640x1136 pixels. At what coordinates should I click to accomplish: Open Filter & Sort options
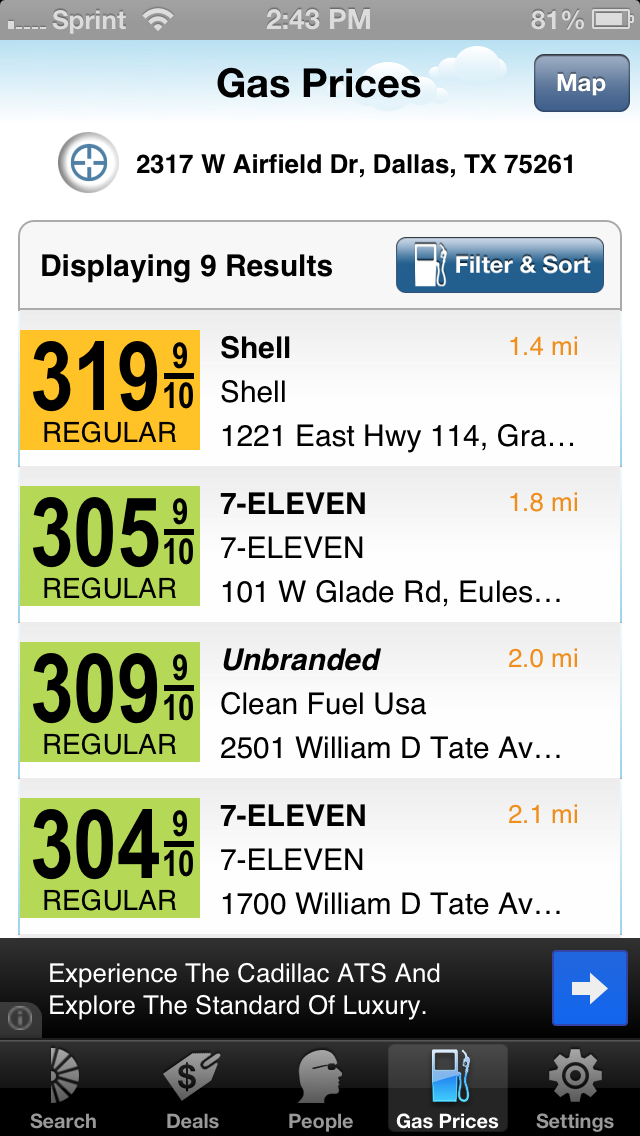coord(499,265)
